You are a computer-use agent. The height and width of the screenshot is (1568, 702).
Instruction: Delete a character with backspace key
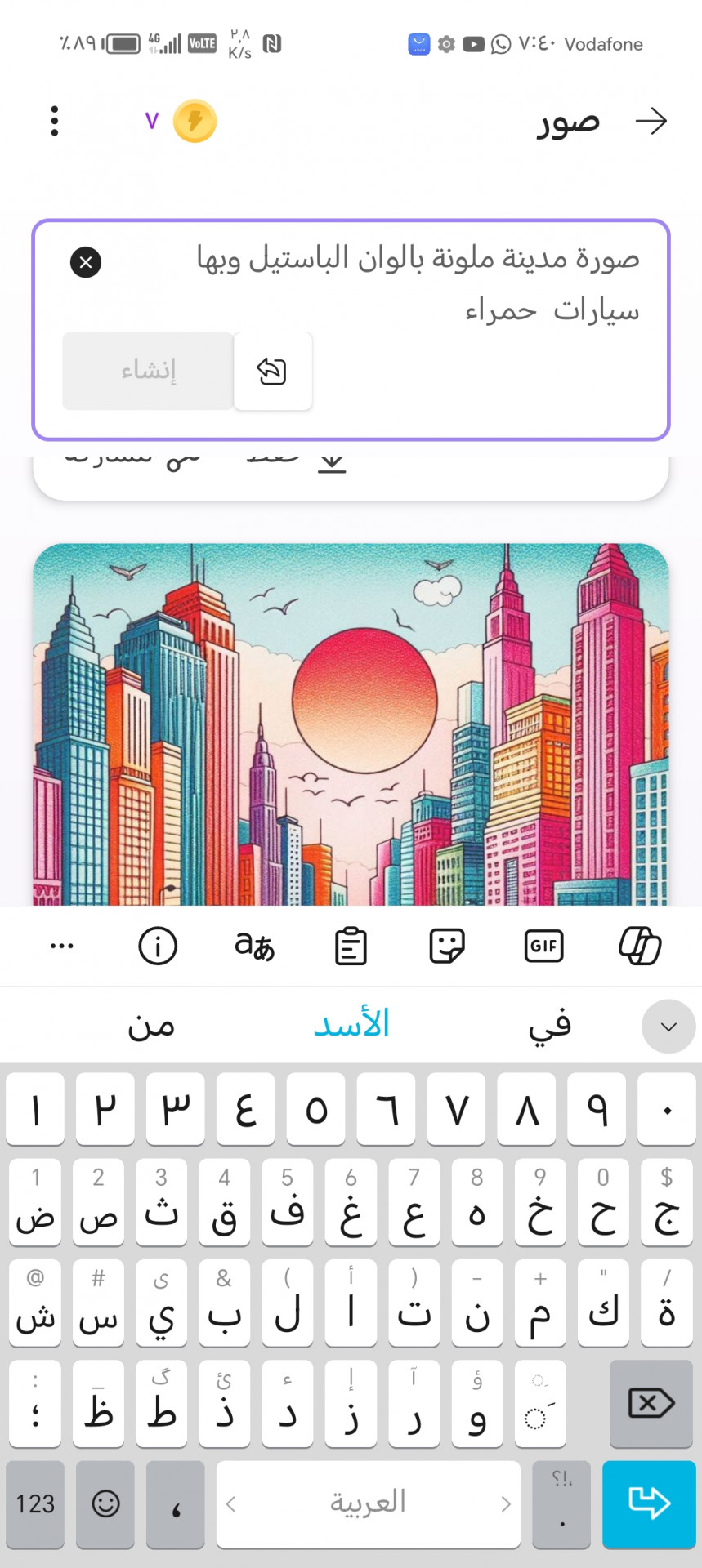click(651, 1404)
